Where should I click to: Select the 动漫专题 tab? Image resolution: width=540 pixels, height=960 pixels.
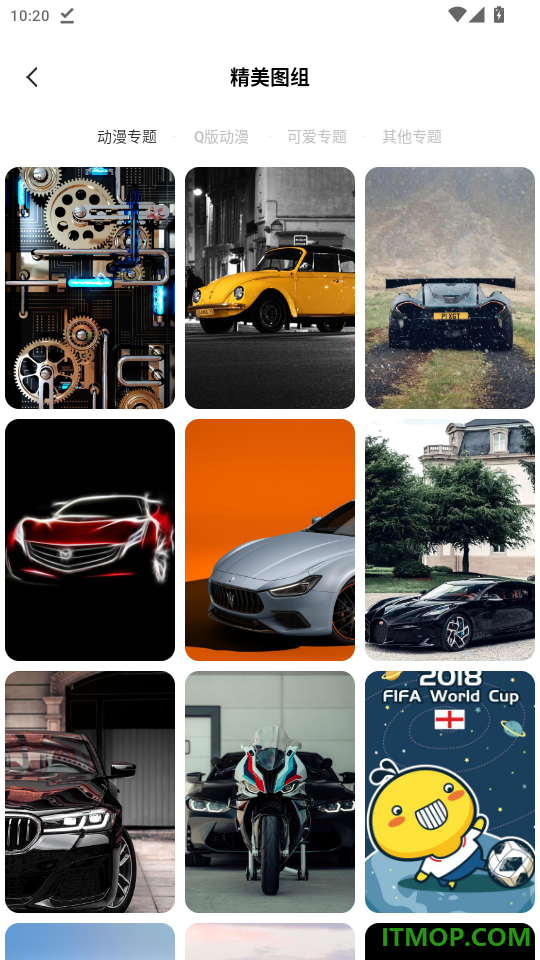(x=127, y=137)
